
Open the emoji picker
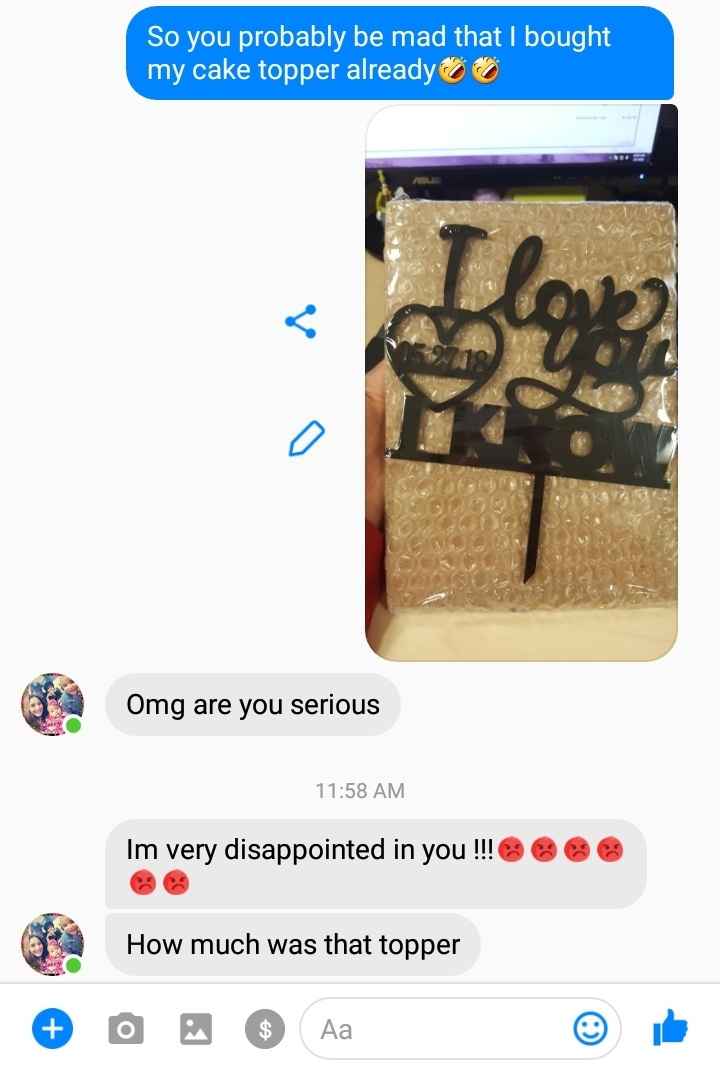coord(589,1028)
